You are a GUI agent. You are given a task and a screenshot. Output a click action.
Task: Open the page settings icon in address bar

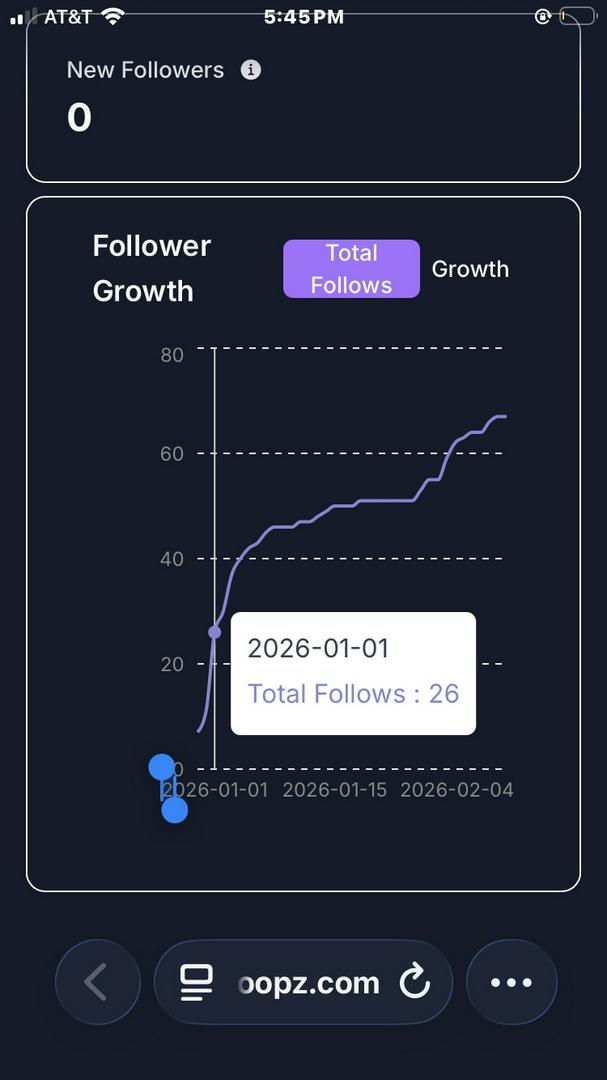tap(196, 983)
